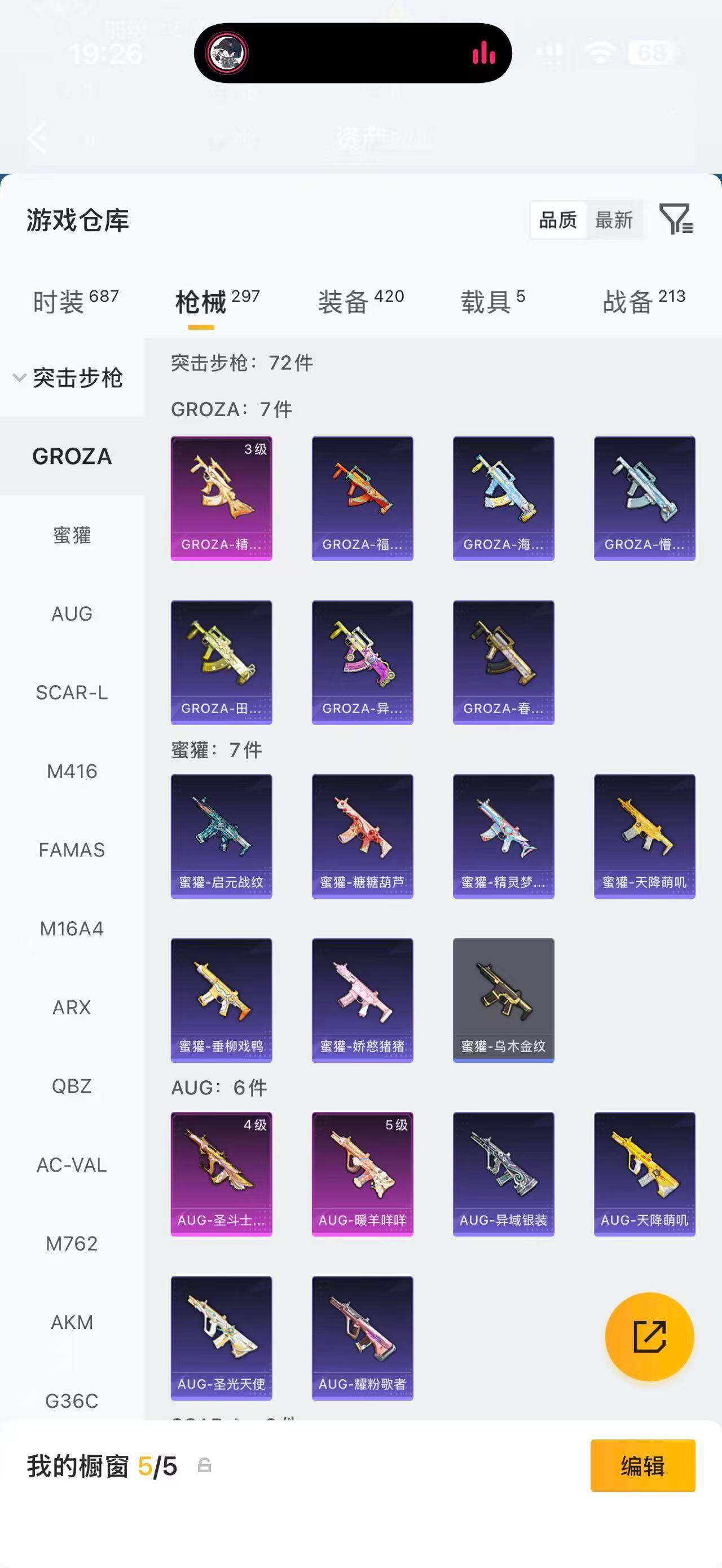Go back with the top-left arrow

(x=37, y=138)
